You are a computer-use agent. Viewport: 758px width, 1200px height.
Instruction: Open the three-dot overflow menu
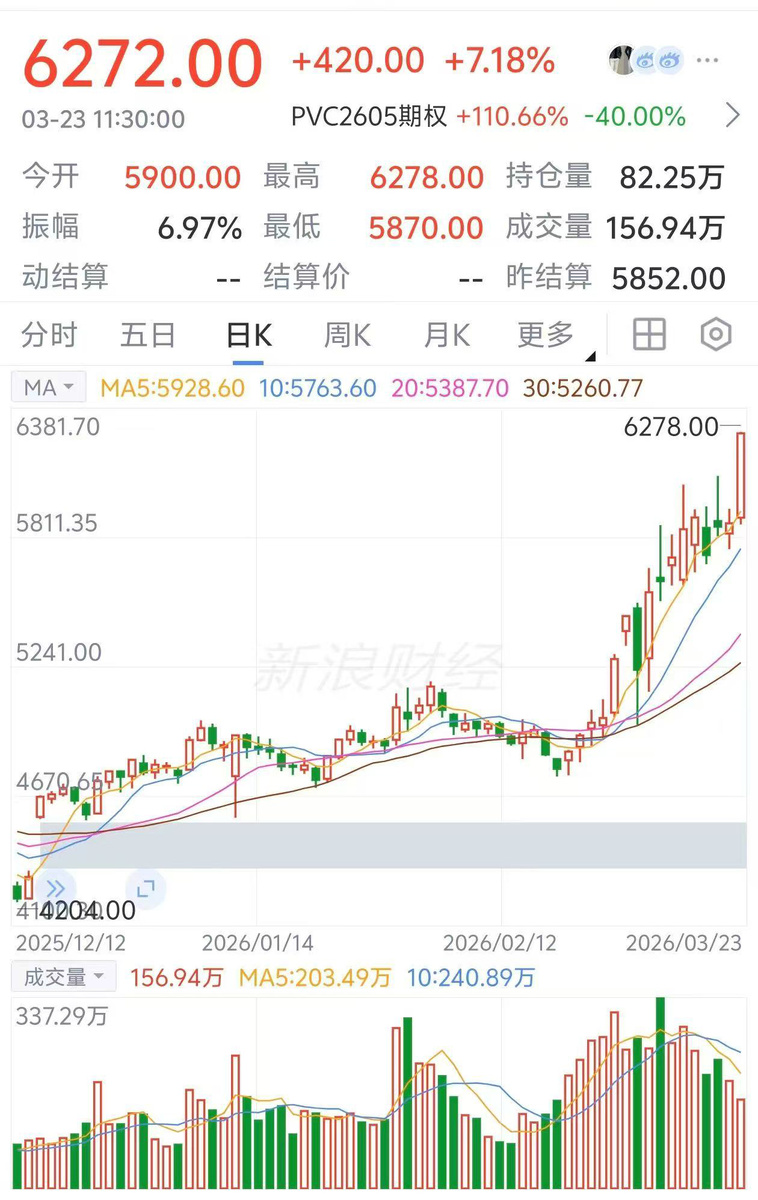708,61
